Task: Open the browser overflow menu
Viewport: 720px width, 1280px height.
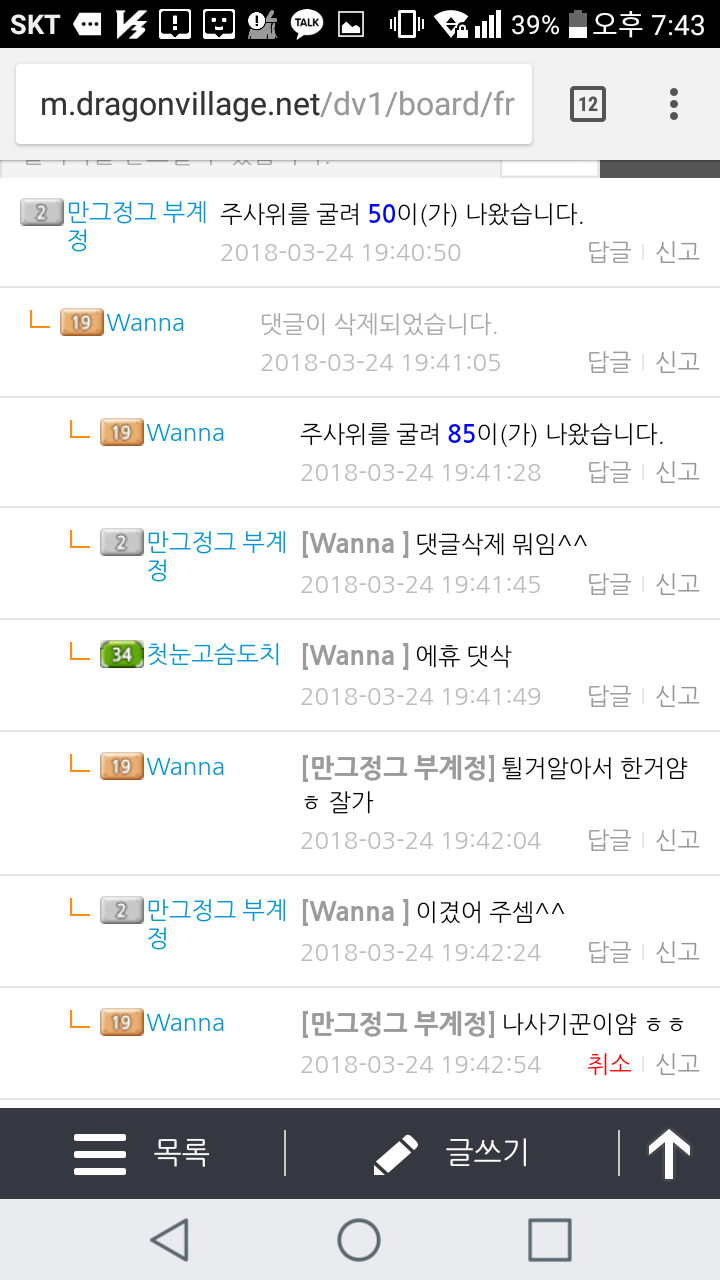Action: [x=674, y=104]
